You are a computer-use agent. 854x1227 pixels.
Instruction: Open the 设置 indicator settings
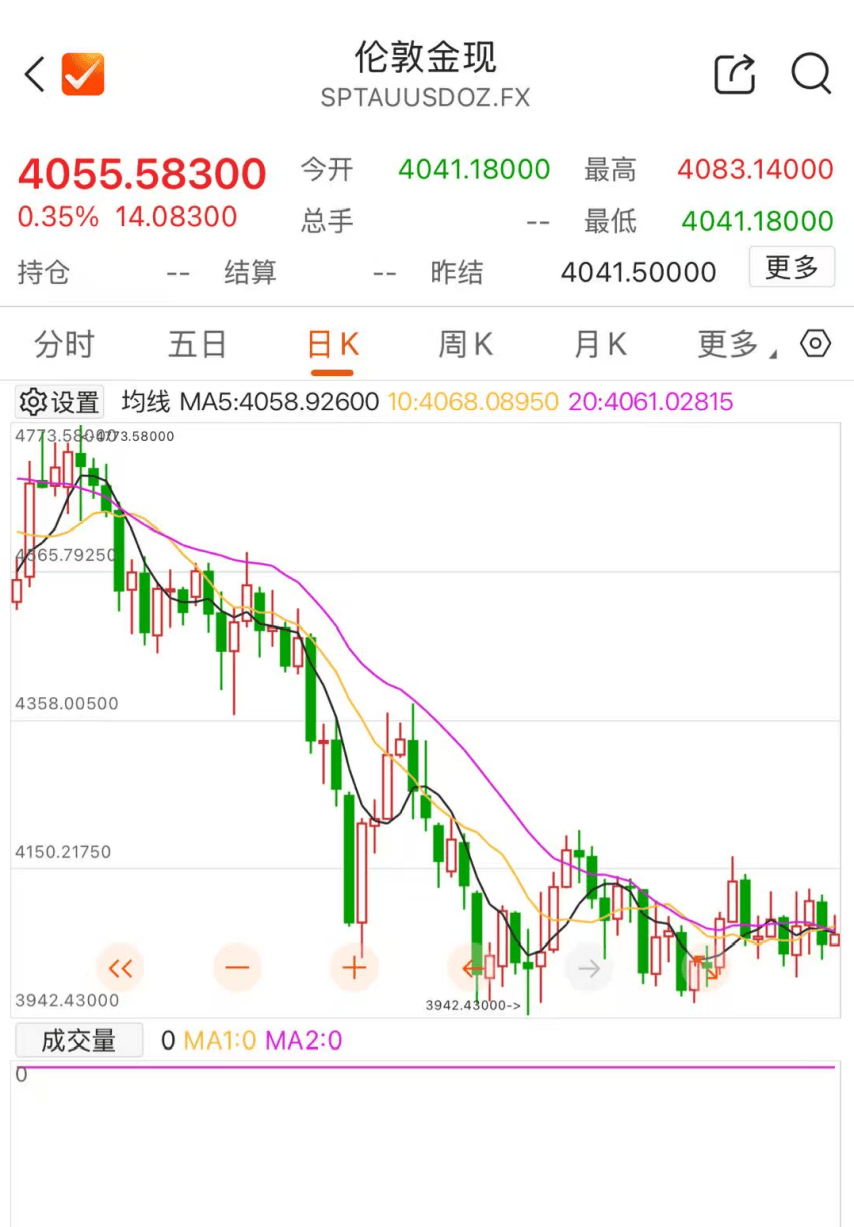[61, 402]
